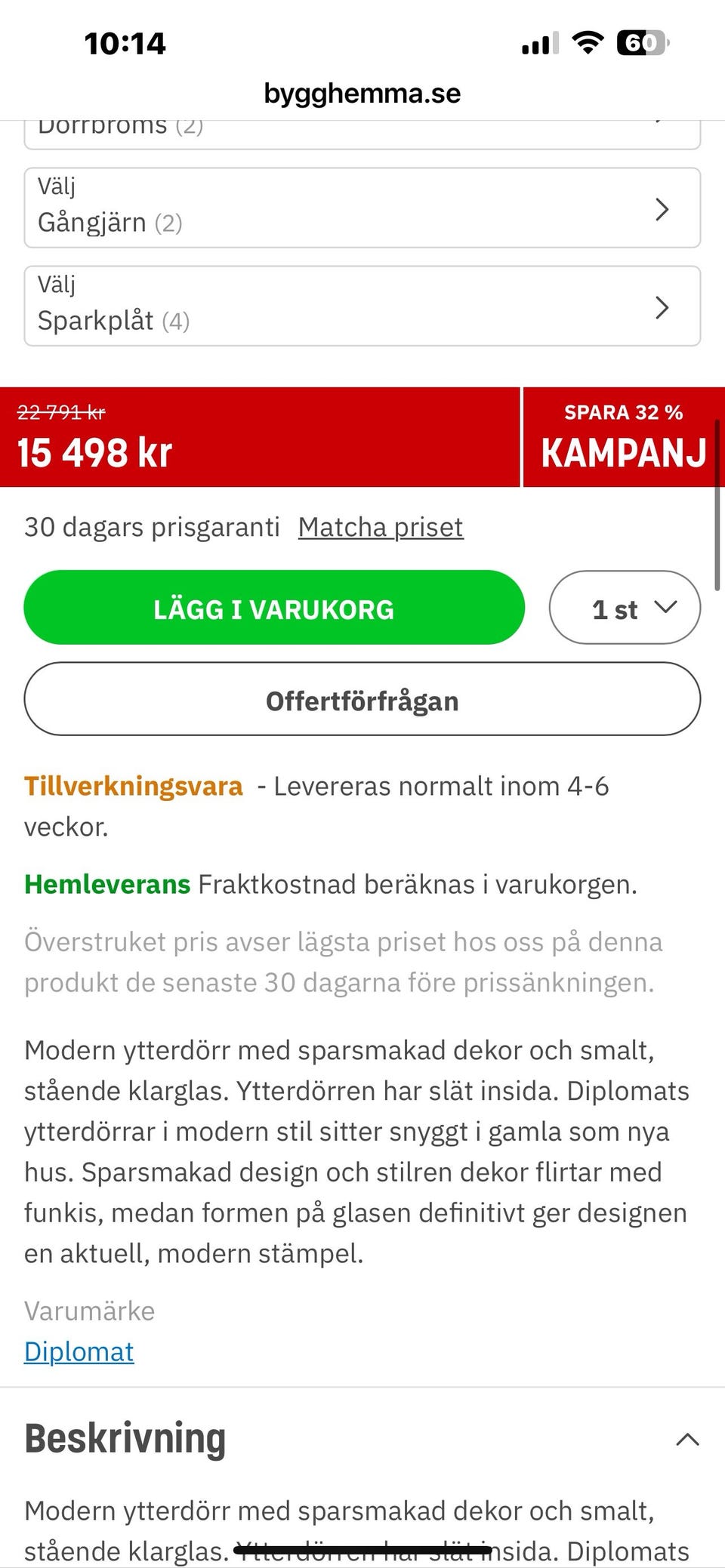Open the 1 st quantity dropdown
Viewport: 725px width, 1568px height.
625,608
